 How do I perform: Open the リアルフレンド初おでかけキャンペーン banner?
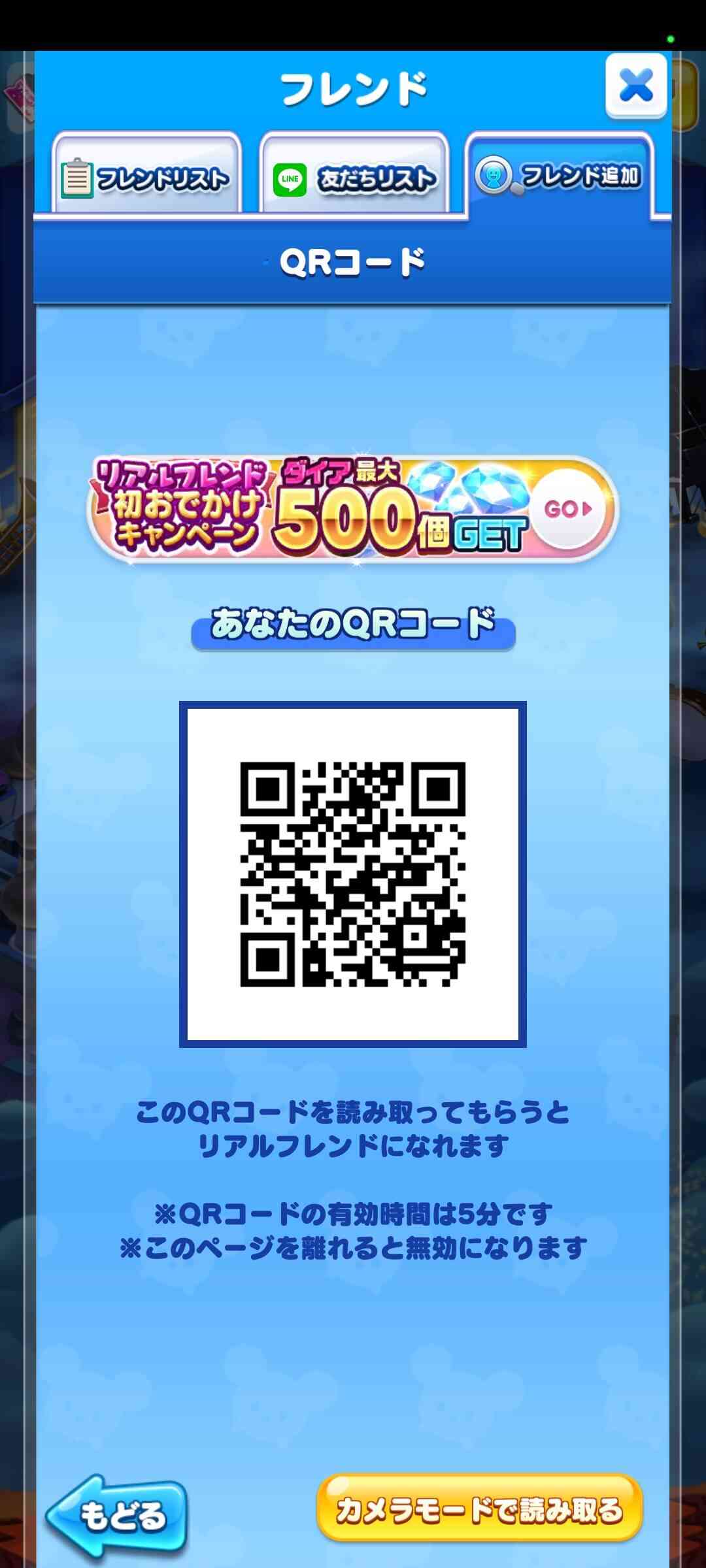click(352, 509)
